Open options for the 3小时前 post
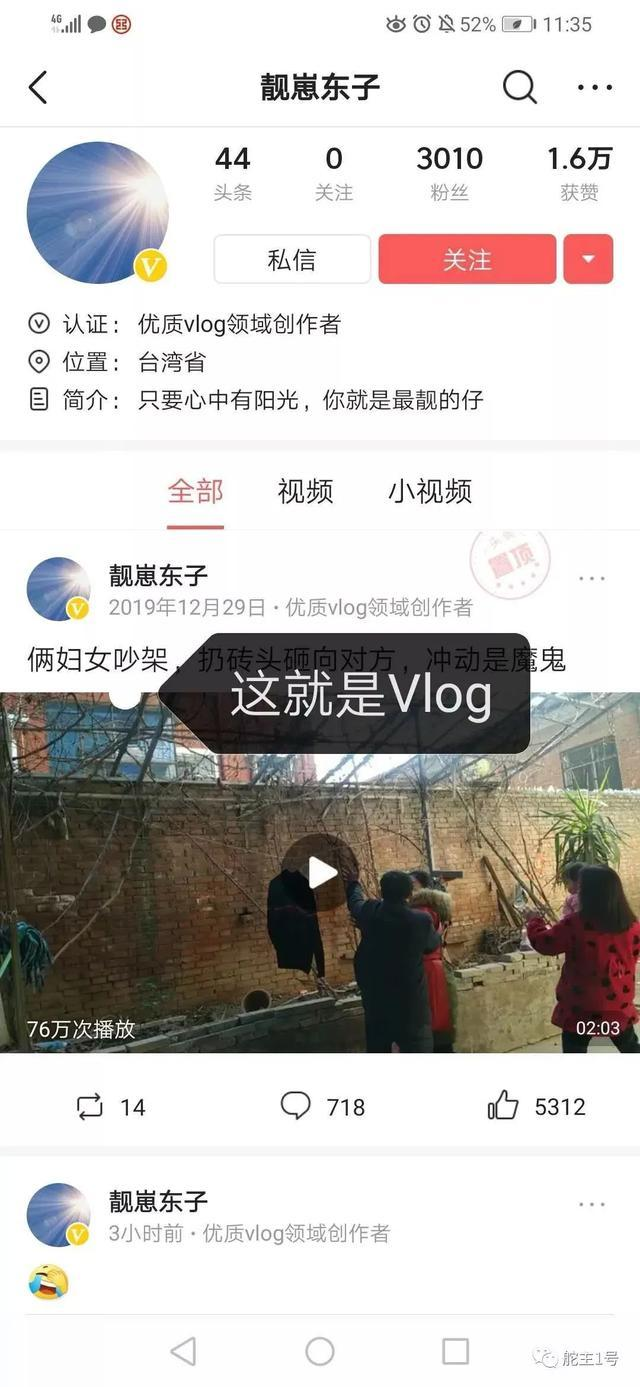This screenshot has width=640, height=1387. 592,1205
